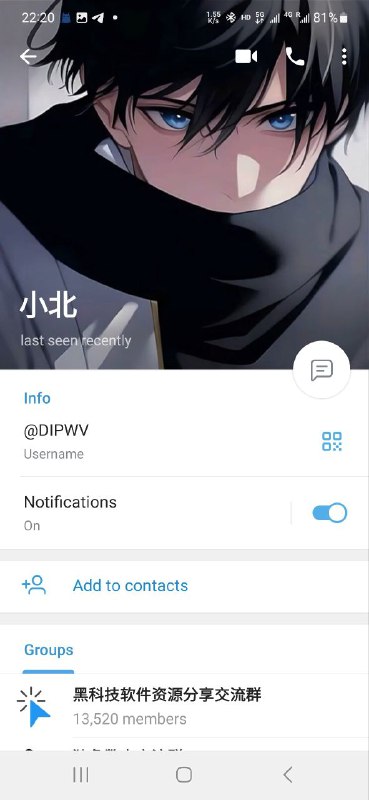Open recent apps from navigation bar

coord(81,775)
